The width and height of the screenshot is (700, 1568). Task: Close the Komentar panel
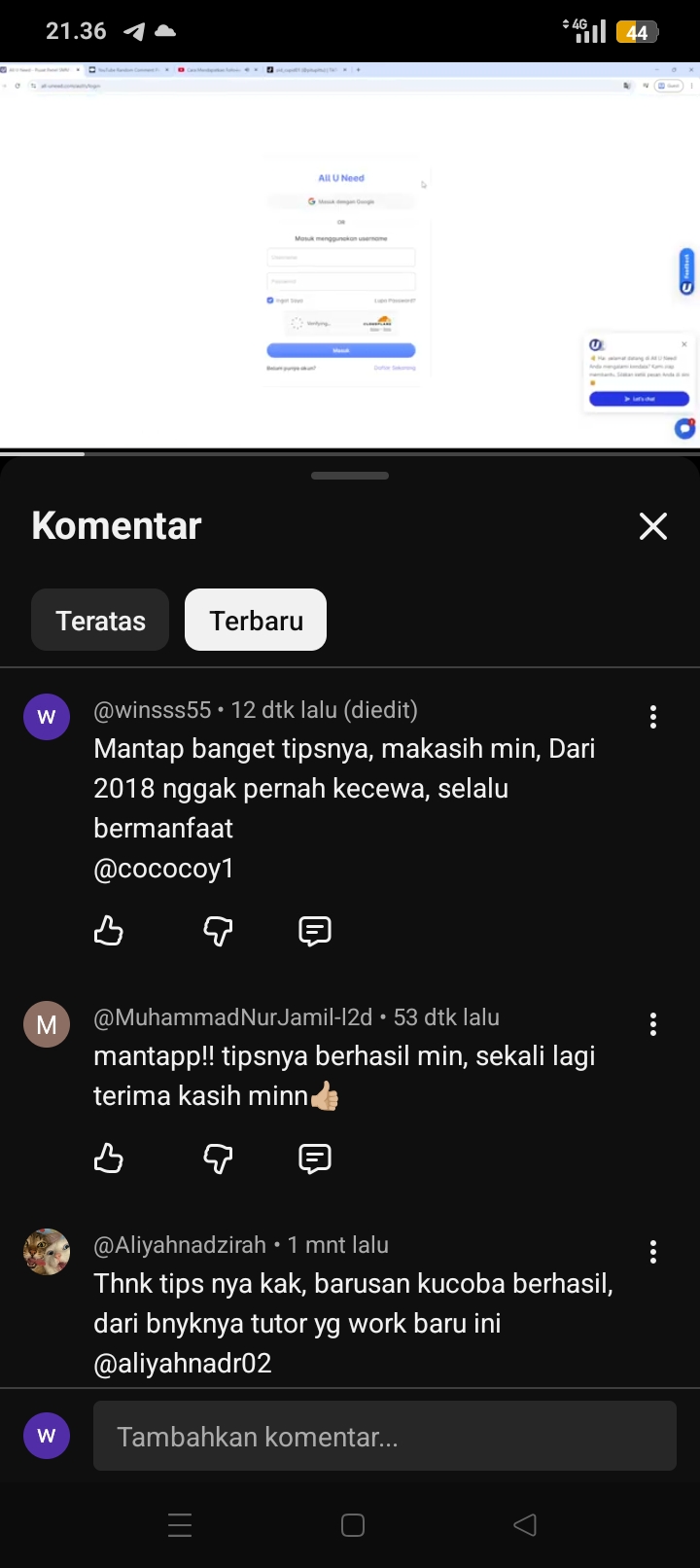point(652,526)
